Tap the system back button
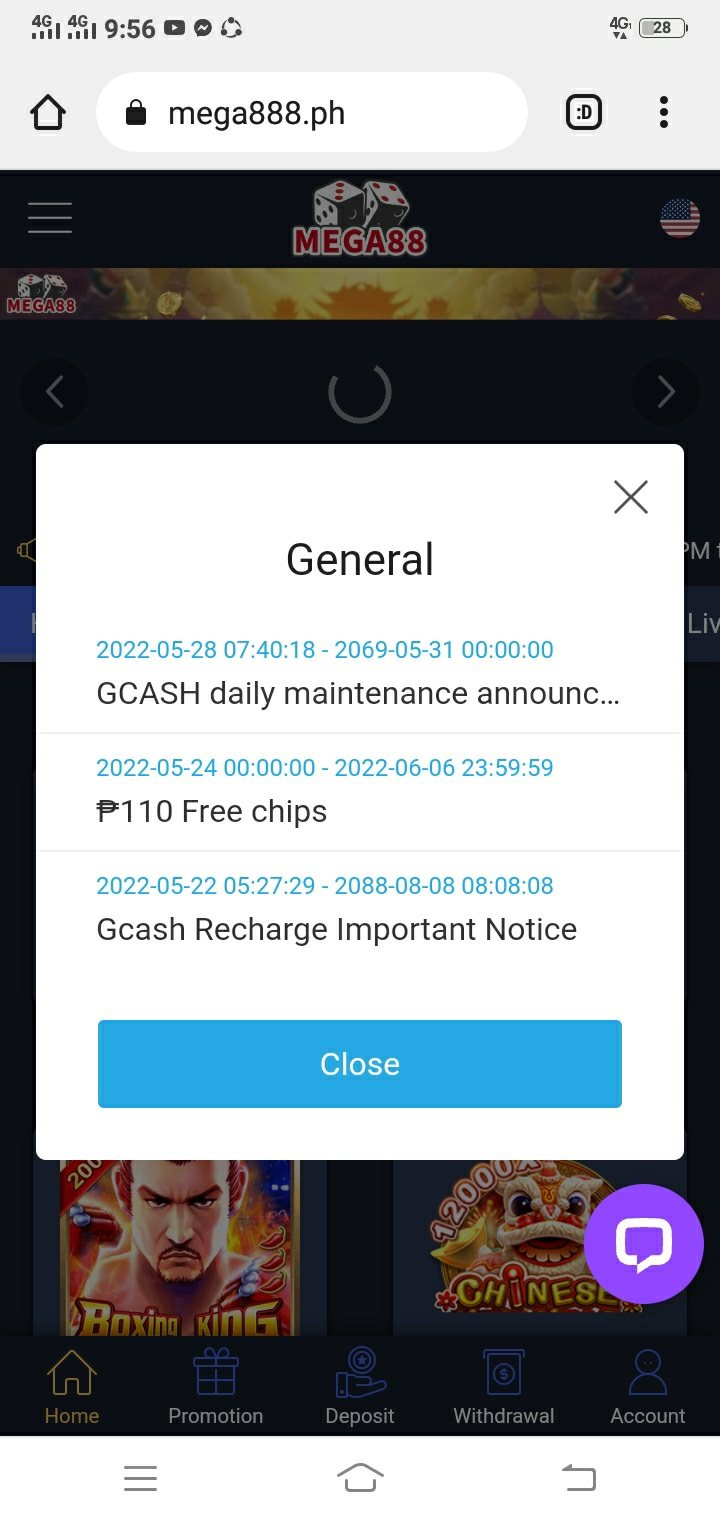The image size is (720, 1520). point(579,1477)
